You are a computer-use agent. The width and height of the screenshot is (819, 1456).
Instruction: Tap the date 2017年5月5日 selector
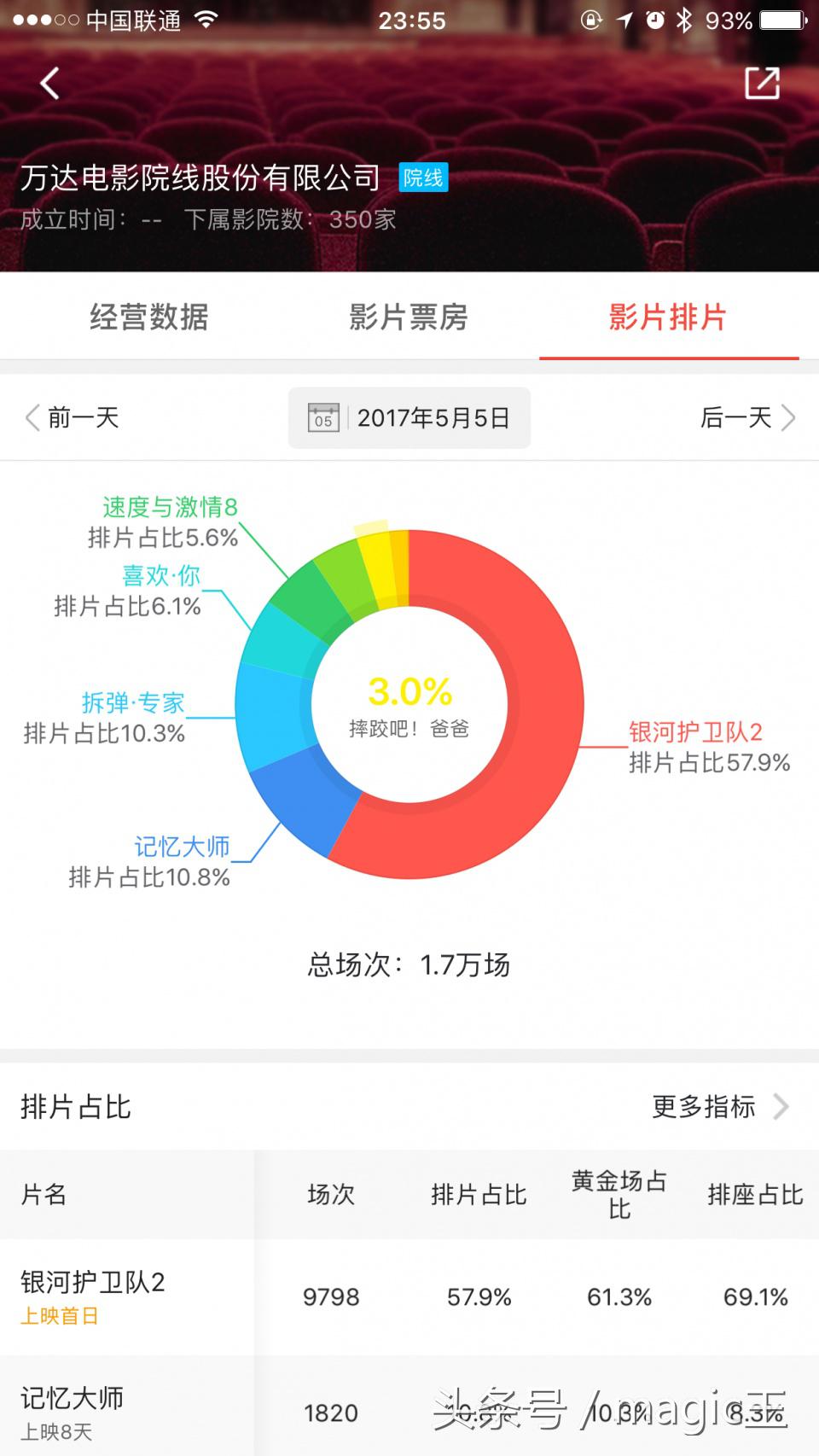tap(431, 417)
